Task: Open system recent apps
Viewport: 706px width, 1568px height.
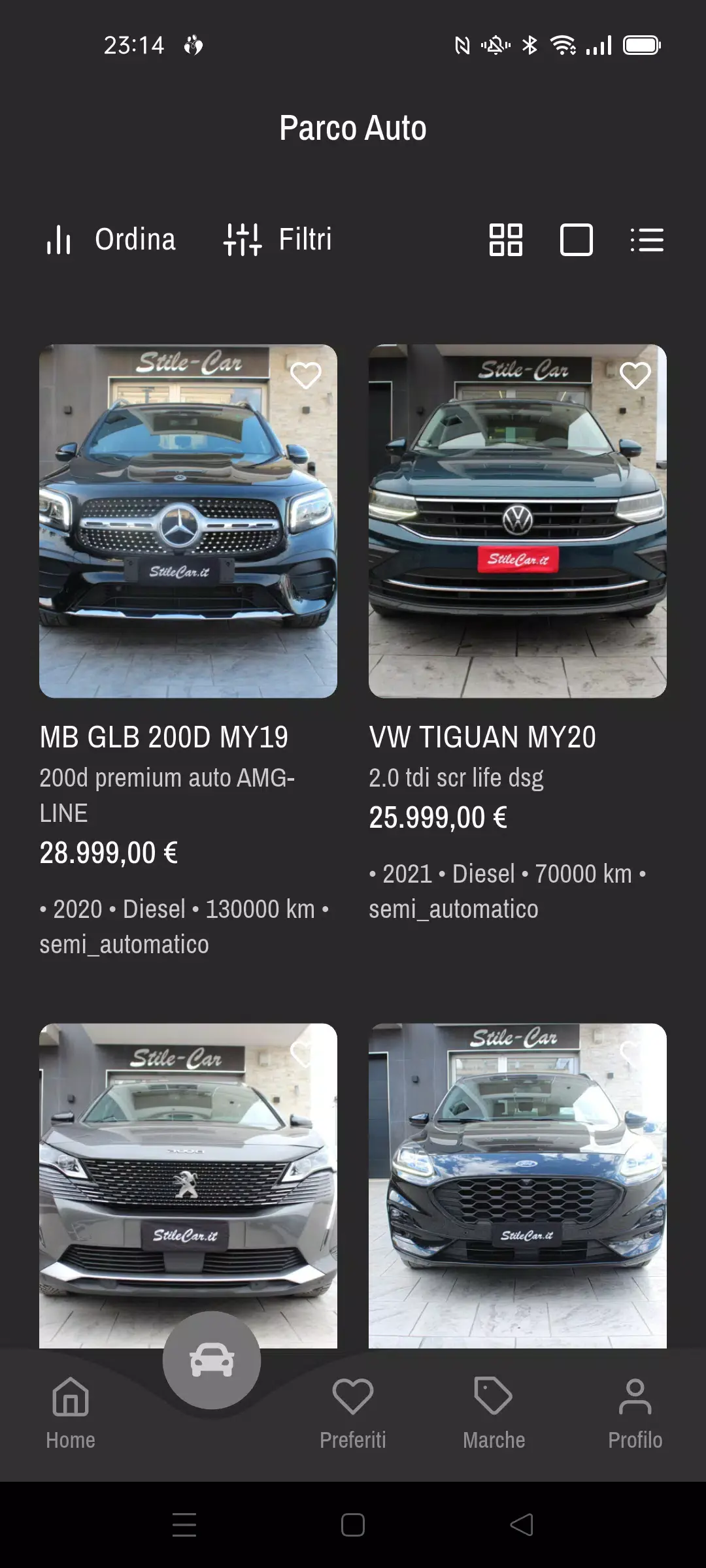Action: pyautogui.click(x=184, y=1525)
